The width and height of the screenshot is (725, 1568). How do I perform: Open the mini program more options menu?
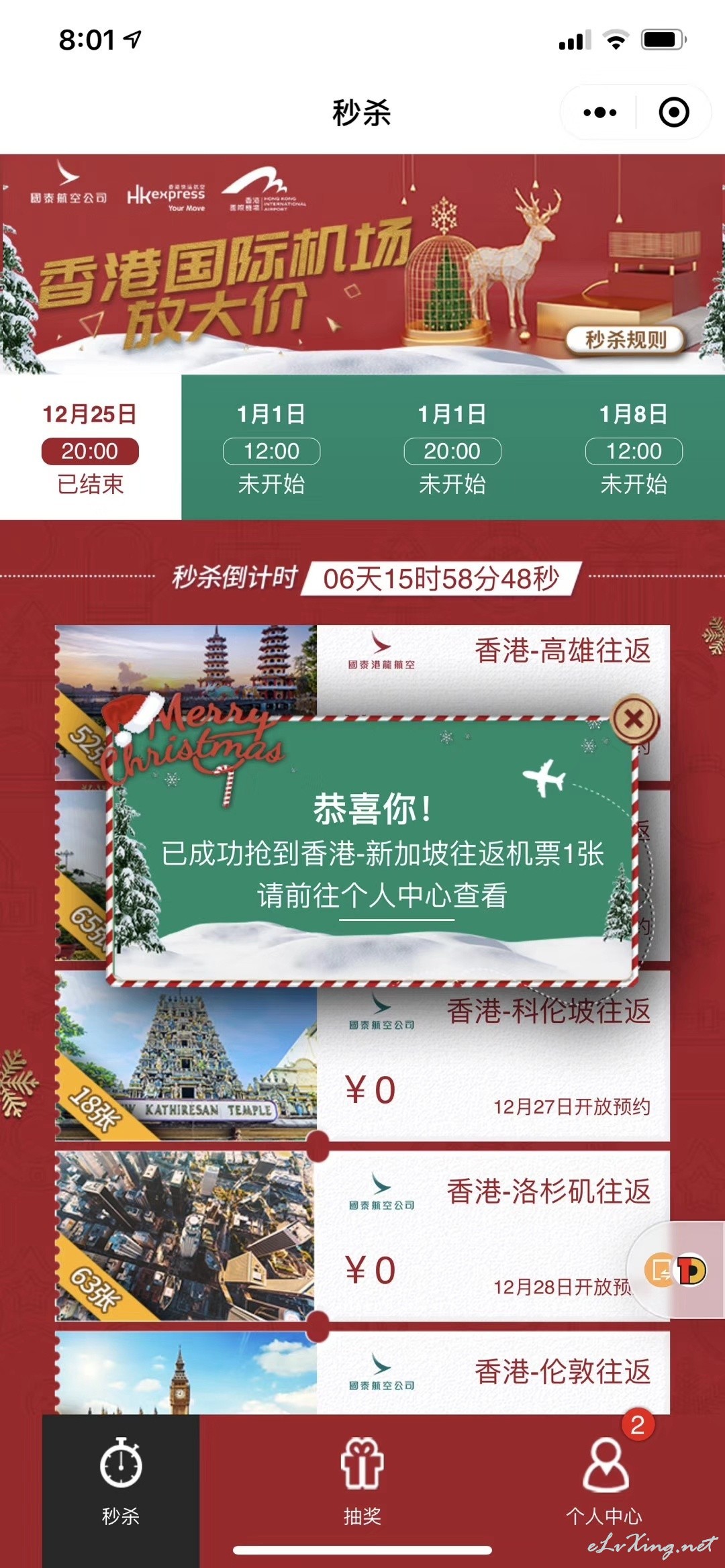tap(599, 112)
